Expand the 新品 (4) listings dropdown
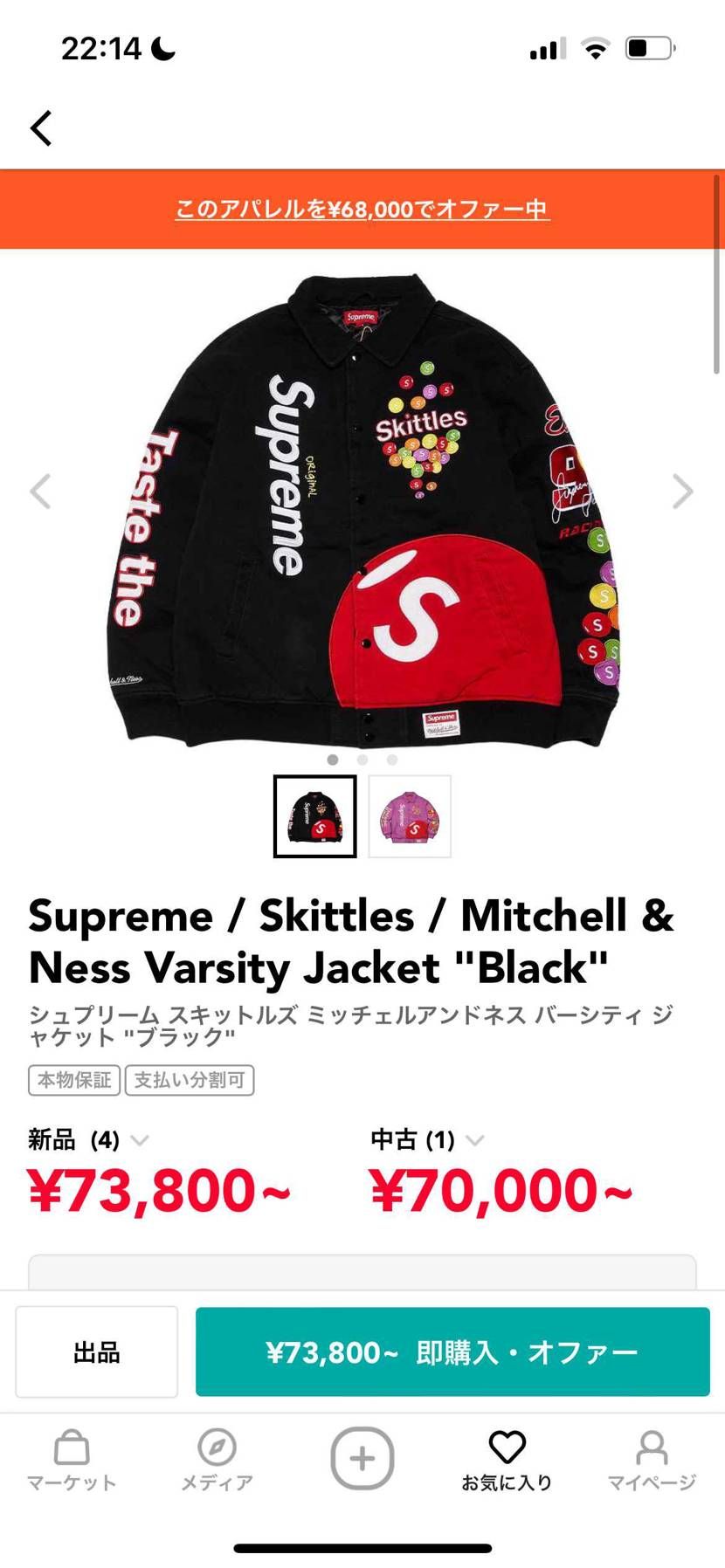This screenshot has width=725, height=1568. (139, 1140)
